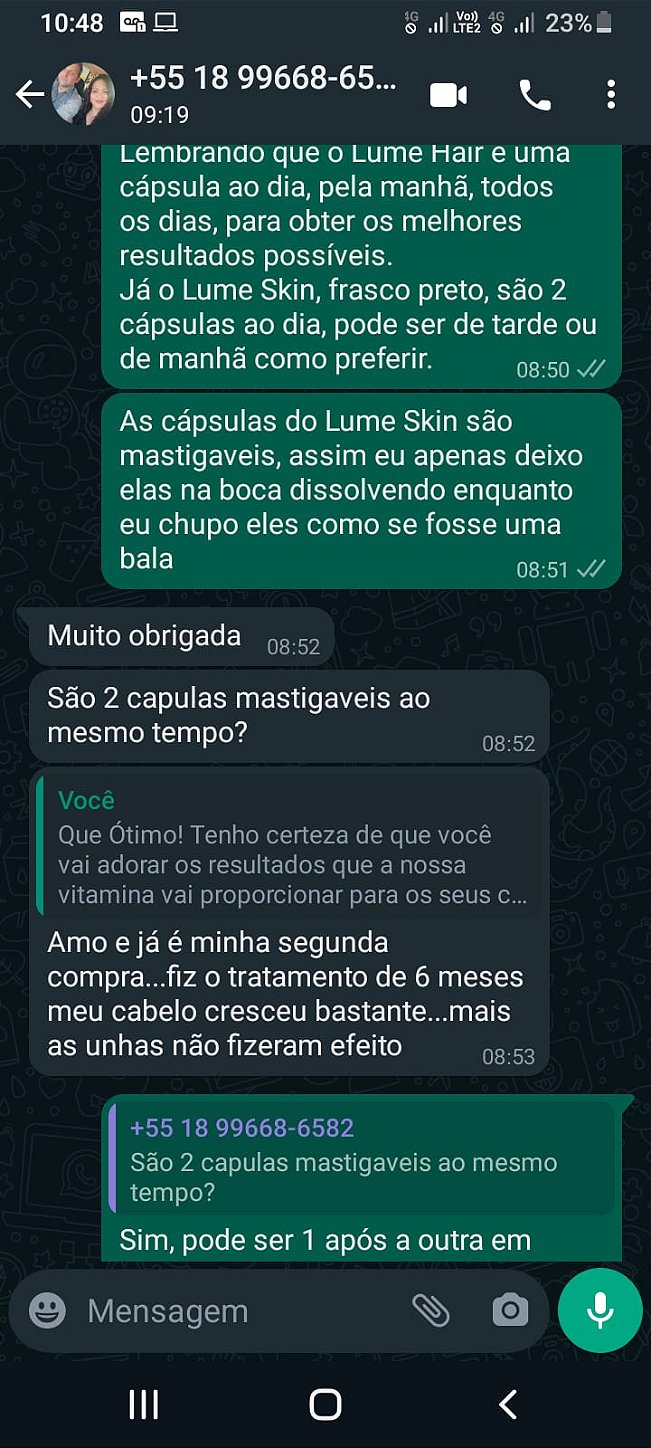651x1448 pixels.
Task: Start a video call
Action: [449, 95]
